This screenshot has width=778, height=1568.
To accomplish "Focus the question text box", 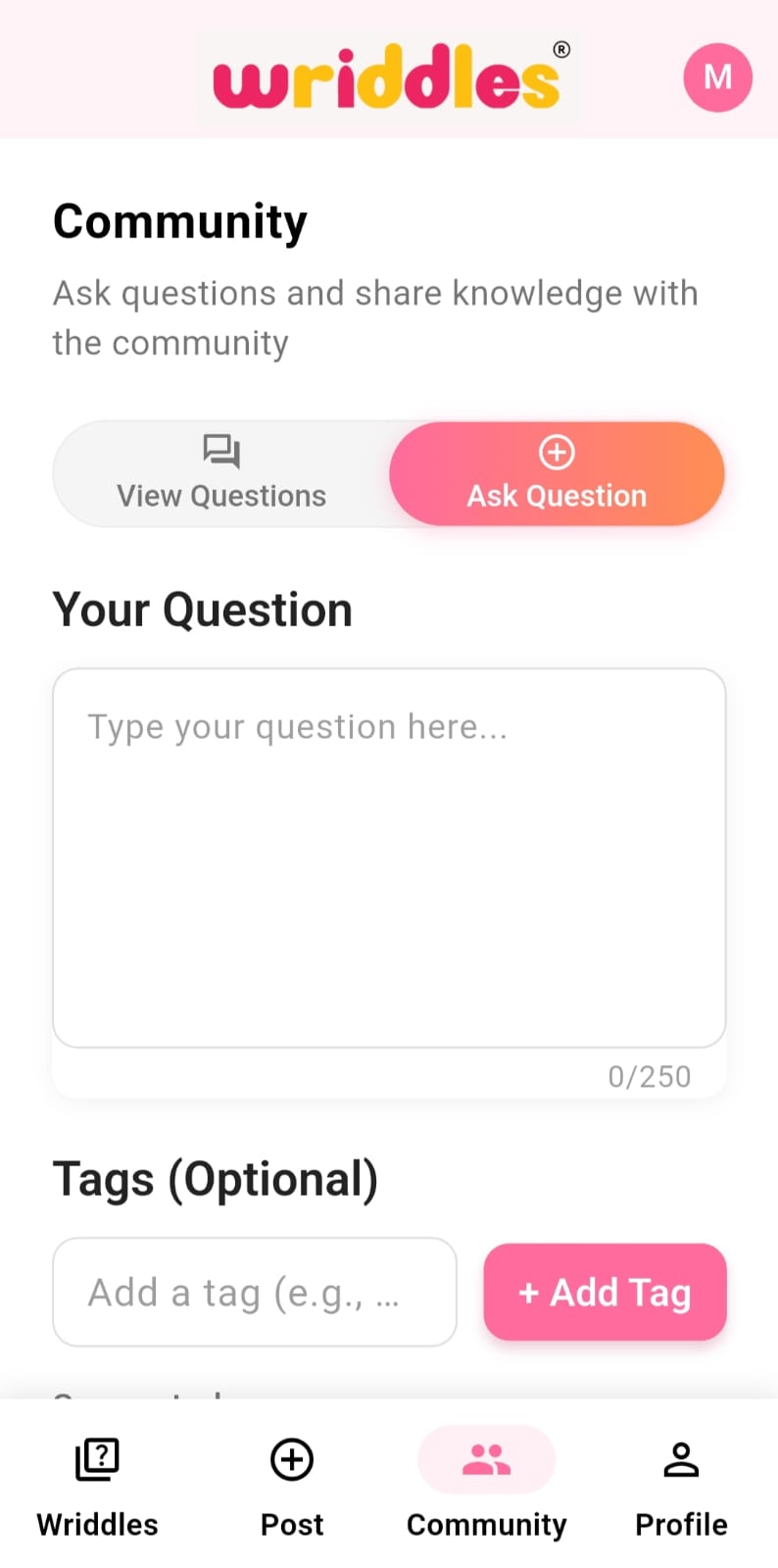I will pyautogui.click(x=389, y=857).
